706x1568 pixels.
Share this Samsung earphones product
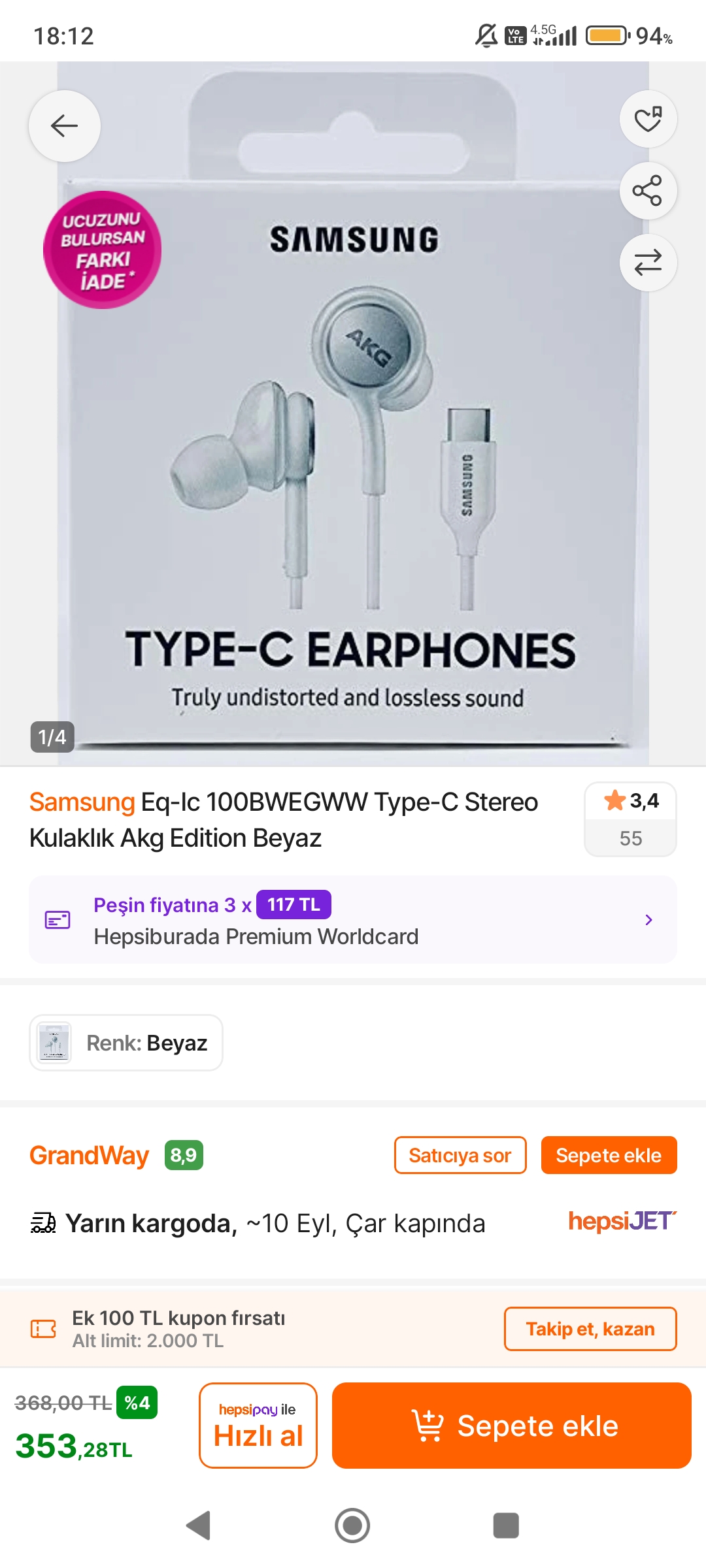coord(648,191)
